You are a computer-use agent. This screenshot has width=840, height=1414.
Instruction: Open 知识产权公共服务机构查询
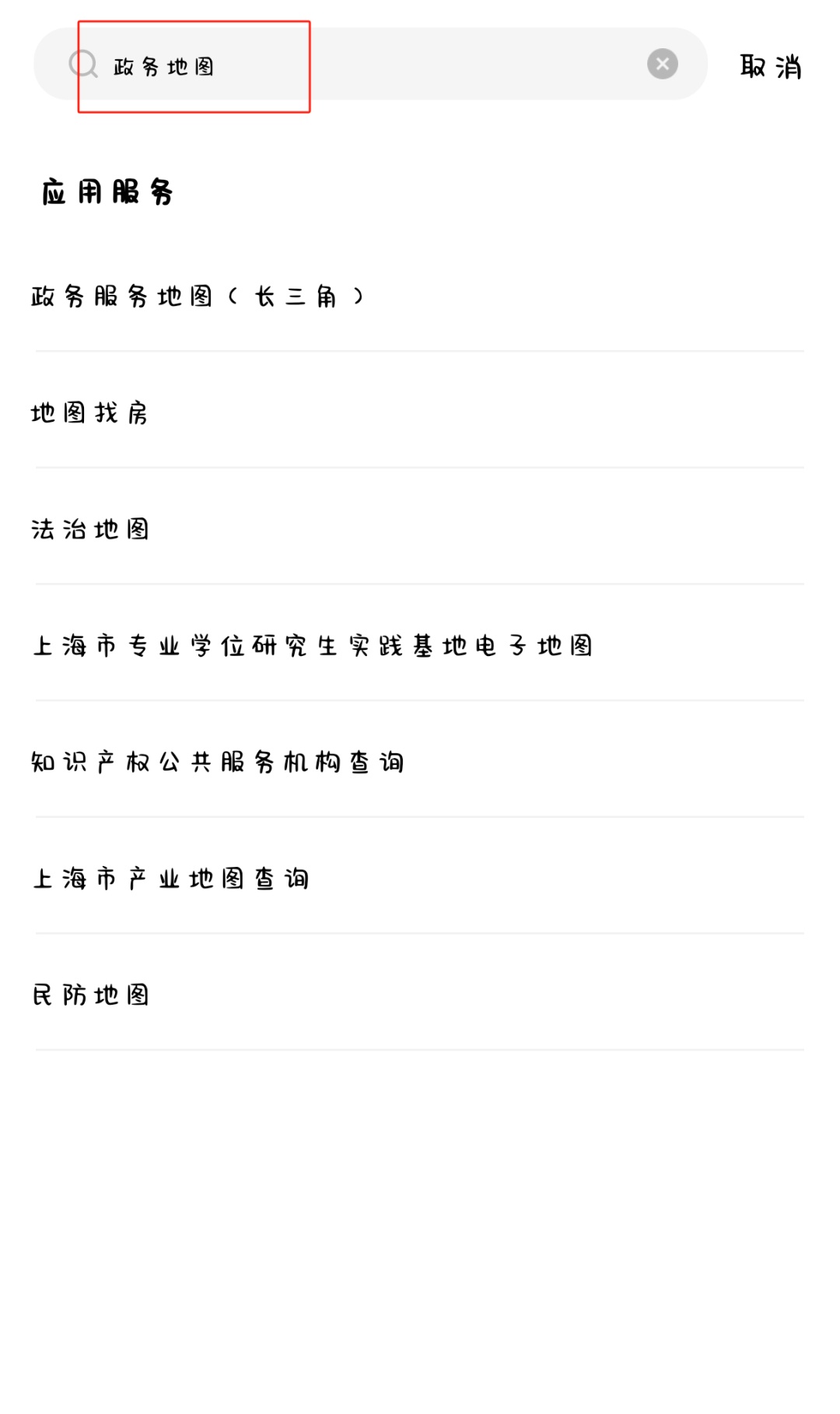pyautogui.click(x=420, y=761)
